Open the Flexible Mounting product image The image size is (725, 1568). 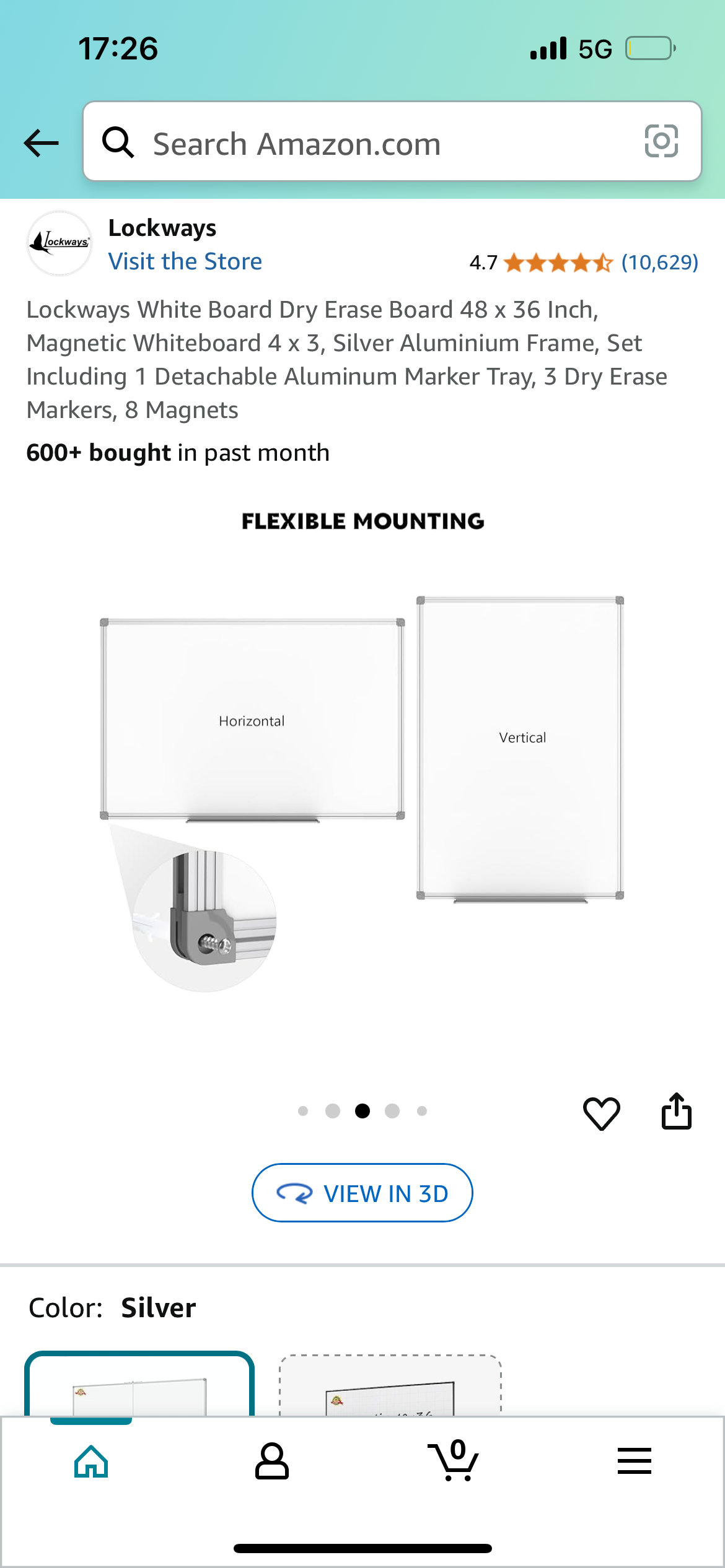pyautogui.click(x=362, y=774)
